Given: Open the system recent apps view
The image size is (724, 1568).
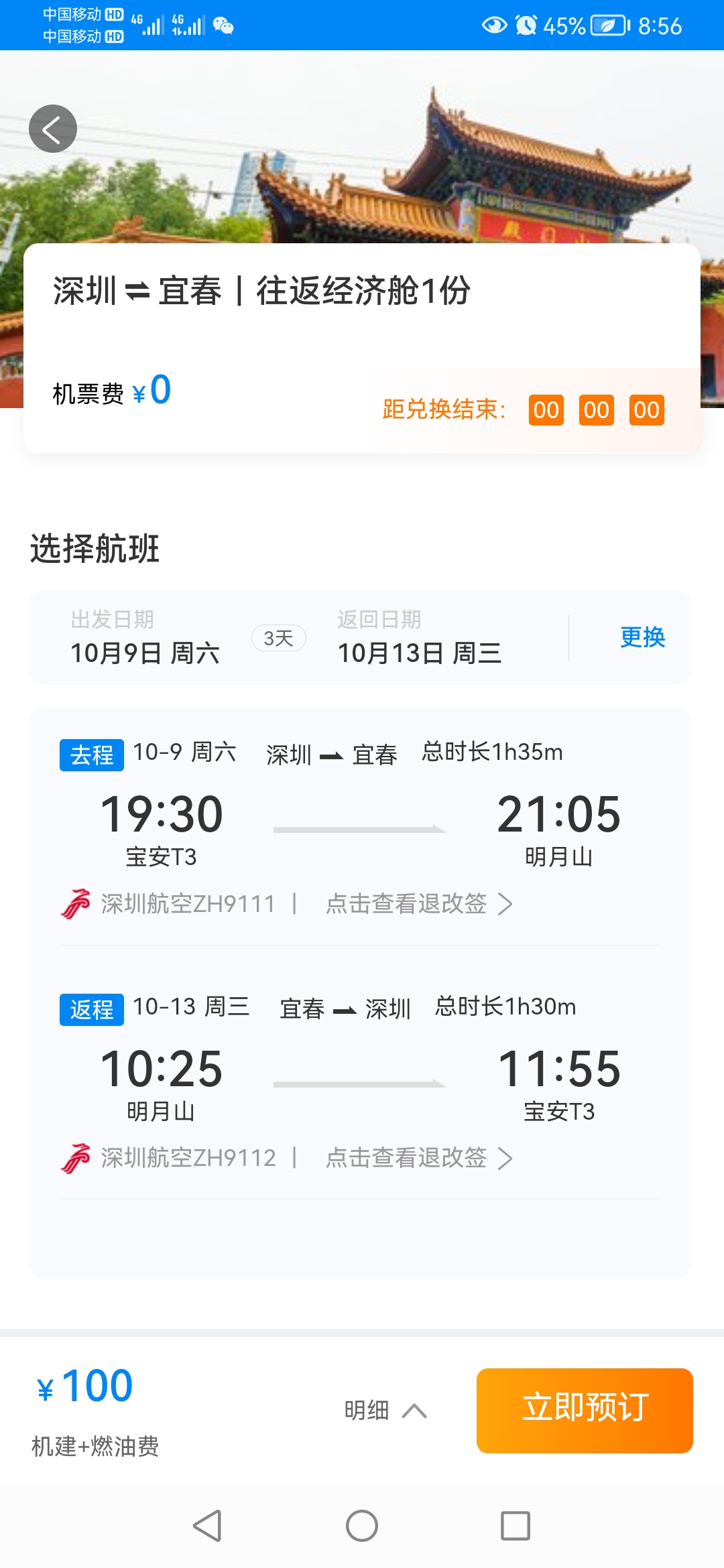Looking at the screenshot, I should point(516,1526).
